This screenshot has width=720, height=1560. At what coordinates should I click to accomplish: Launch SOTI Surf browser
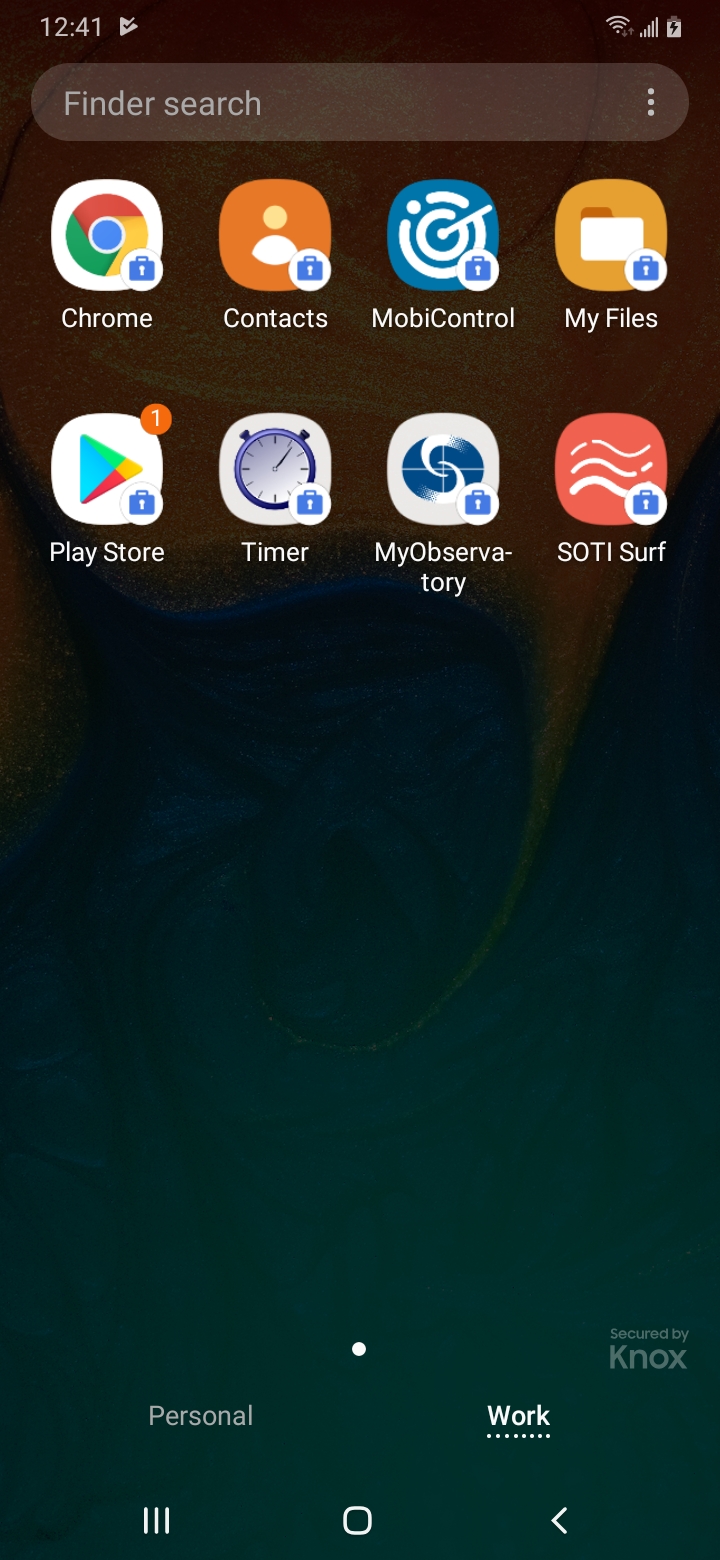611,469
